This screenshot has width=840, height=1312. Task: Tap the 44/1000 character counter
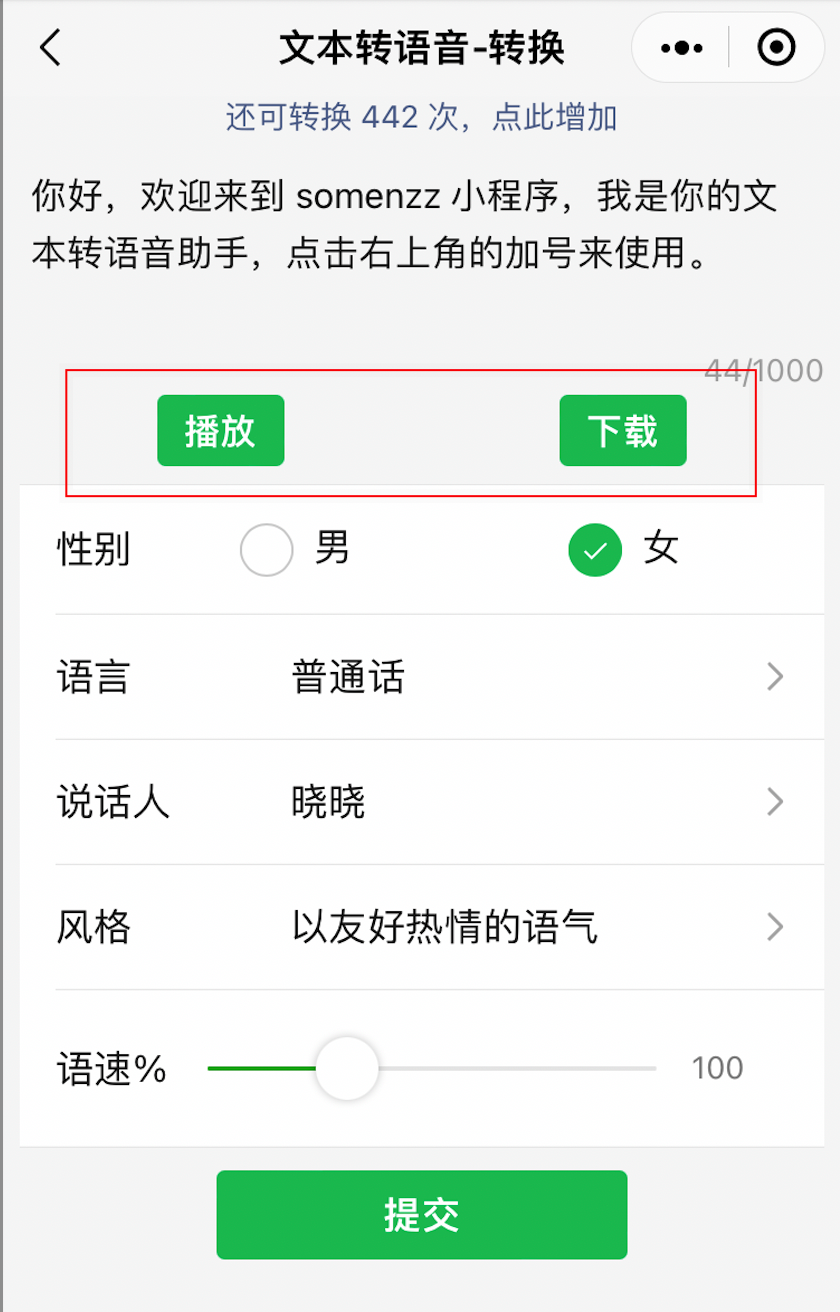point(764,369)
